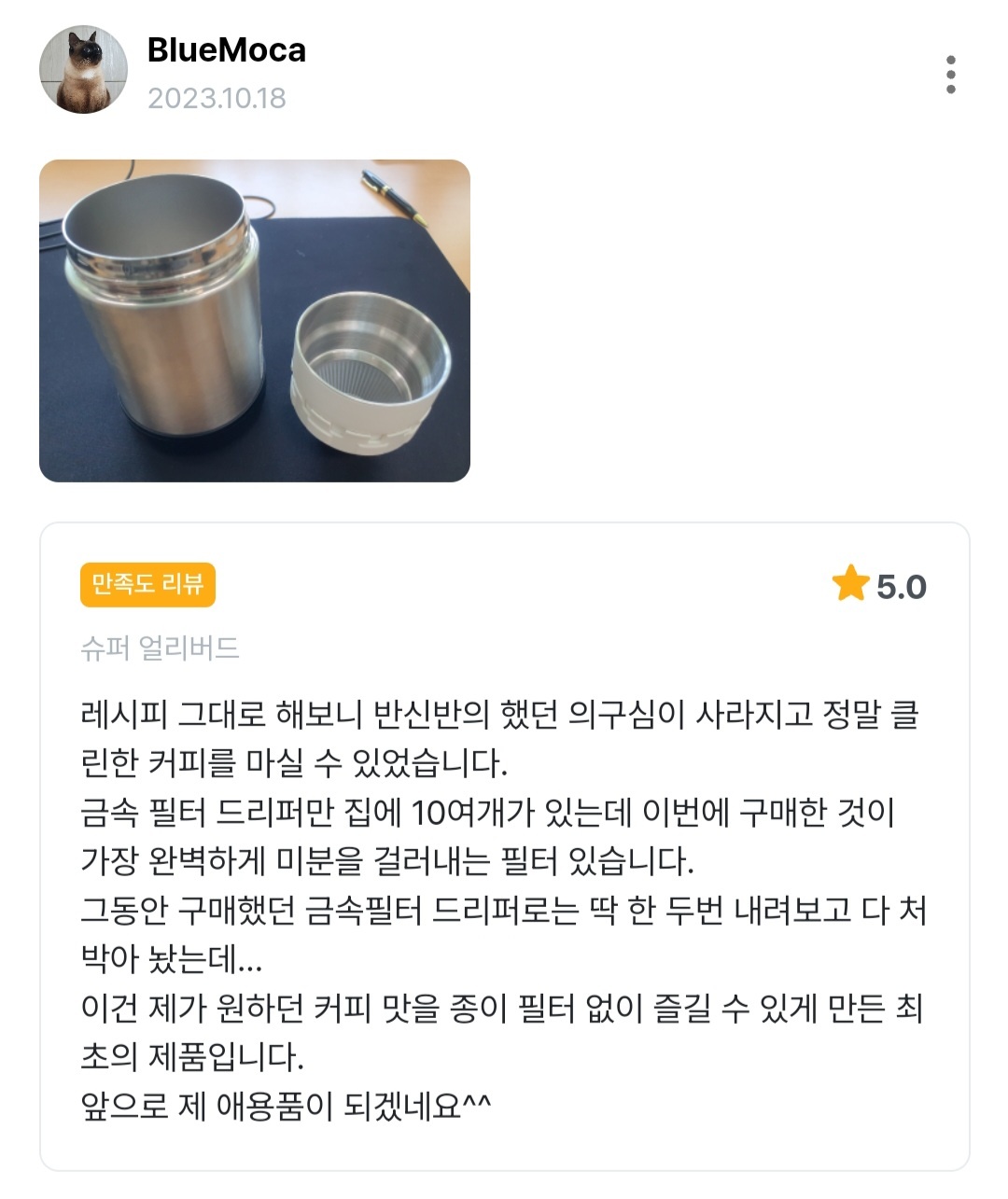Select BlueMoca's cat profile avatar
1008x1199 pixels.
point(82,69)
